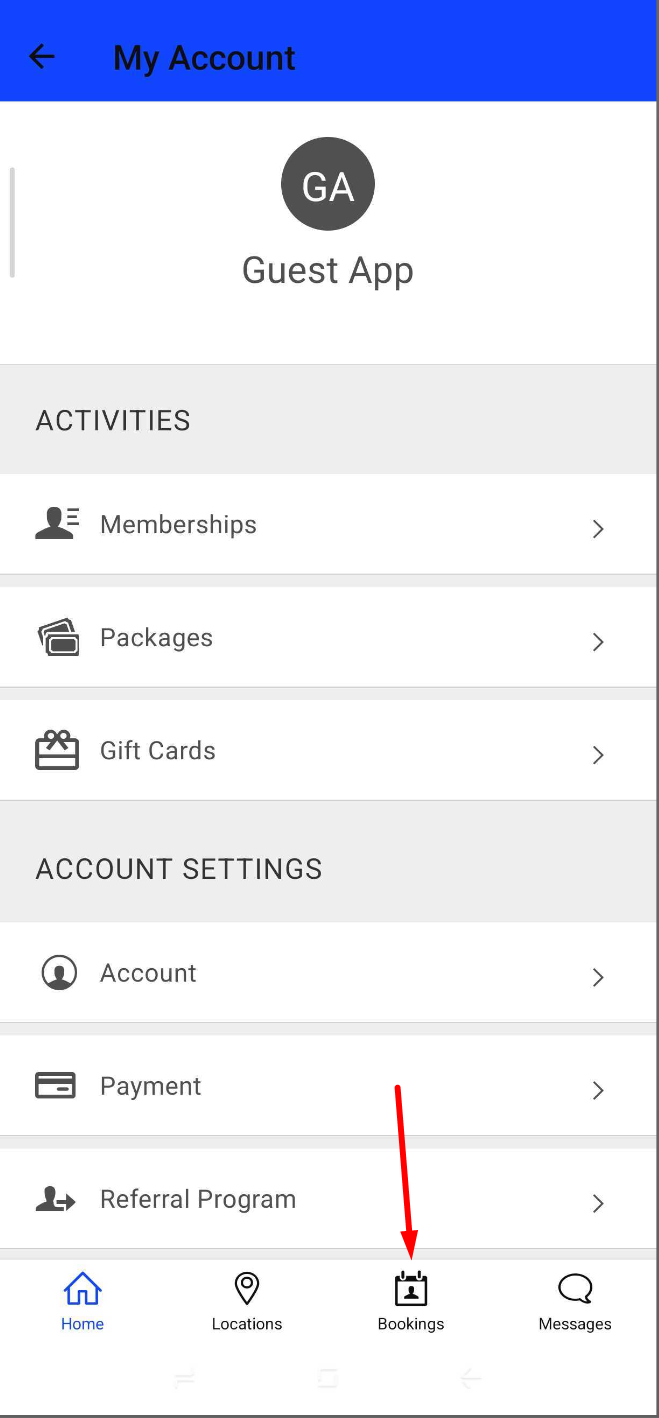
Task: Switch to the Bookings tab
Action: point(411,1302)
